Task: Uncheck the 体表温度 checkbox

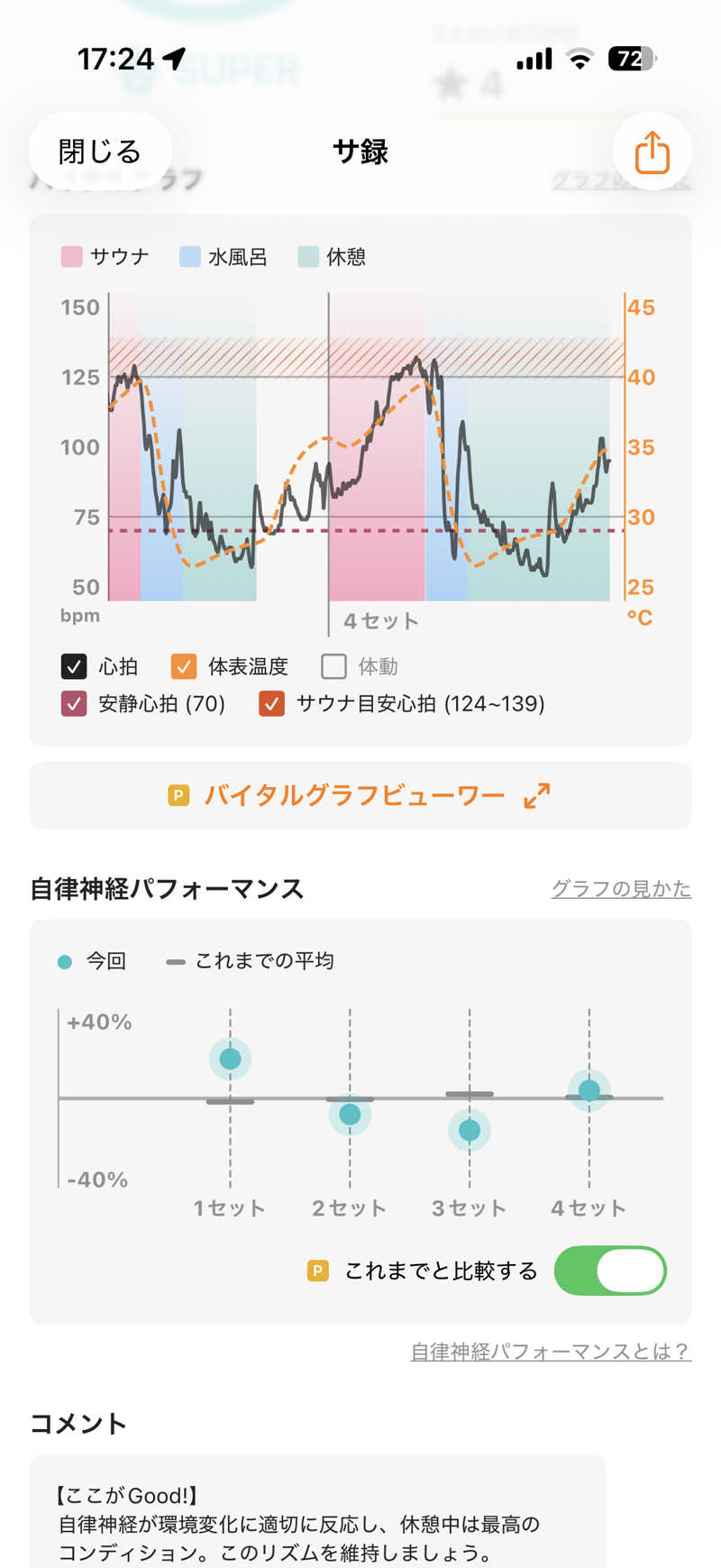Action: coord(184,666)
